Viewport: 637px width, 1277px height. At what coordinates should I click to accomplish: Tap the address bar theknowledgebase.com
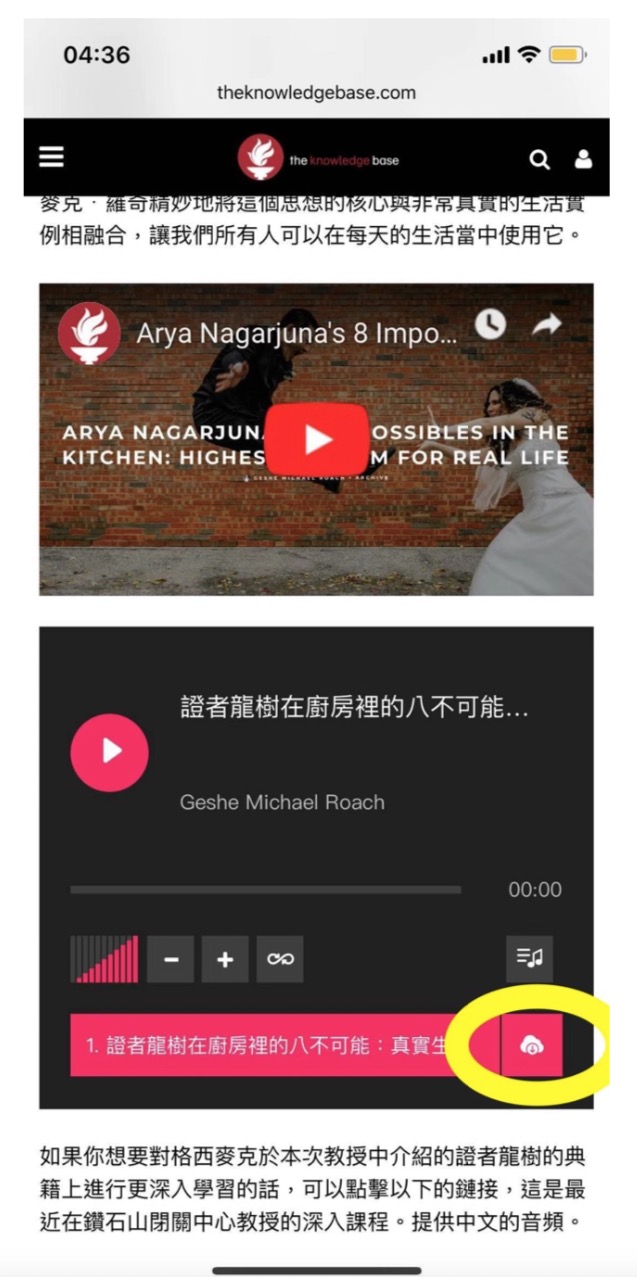tap(316, 92)
